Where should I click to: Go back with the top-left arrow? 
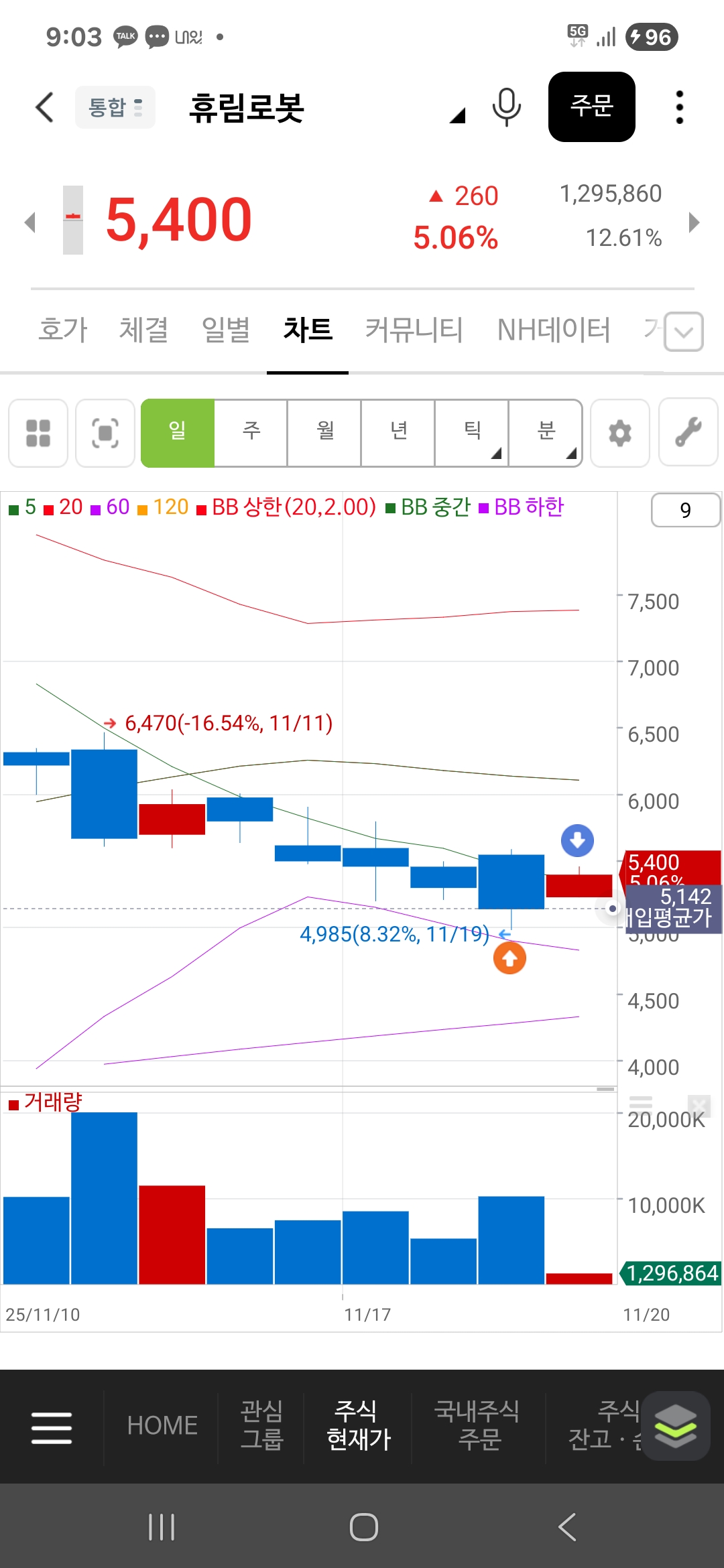[x=44, y=107]
